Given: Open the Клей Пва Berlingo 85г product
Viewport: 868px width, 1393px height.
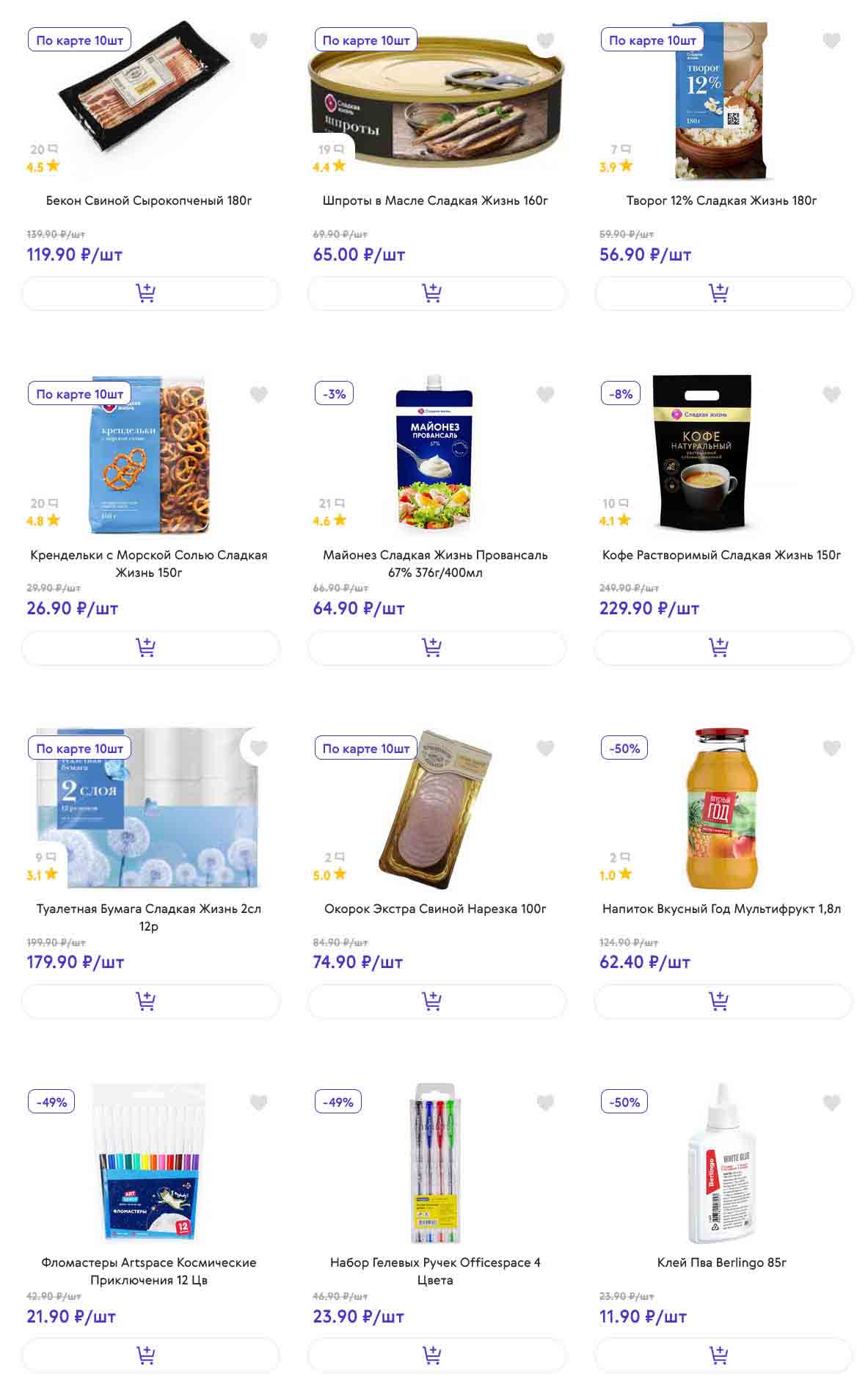Looking at the screenshot, I should click(x=721, y=1262).
